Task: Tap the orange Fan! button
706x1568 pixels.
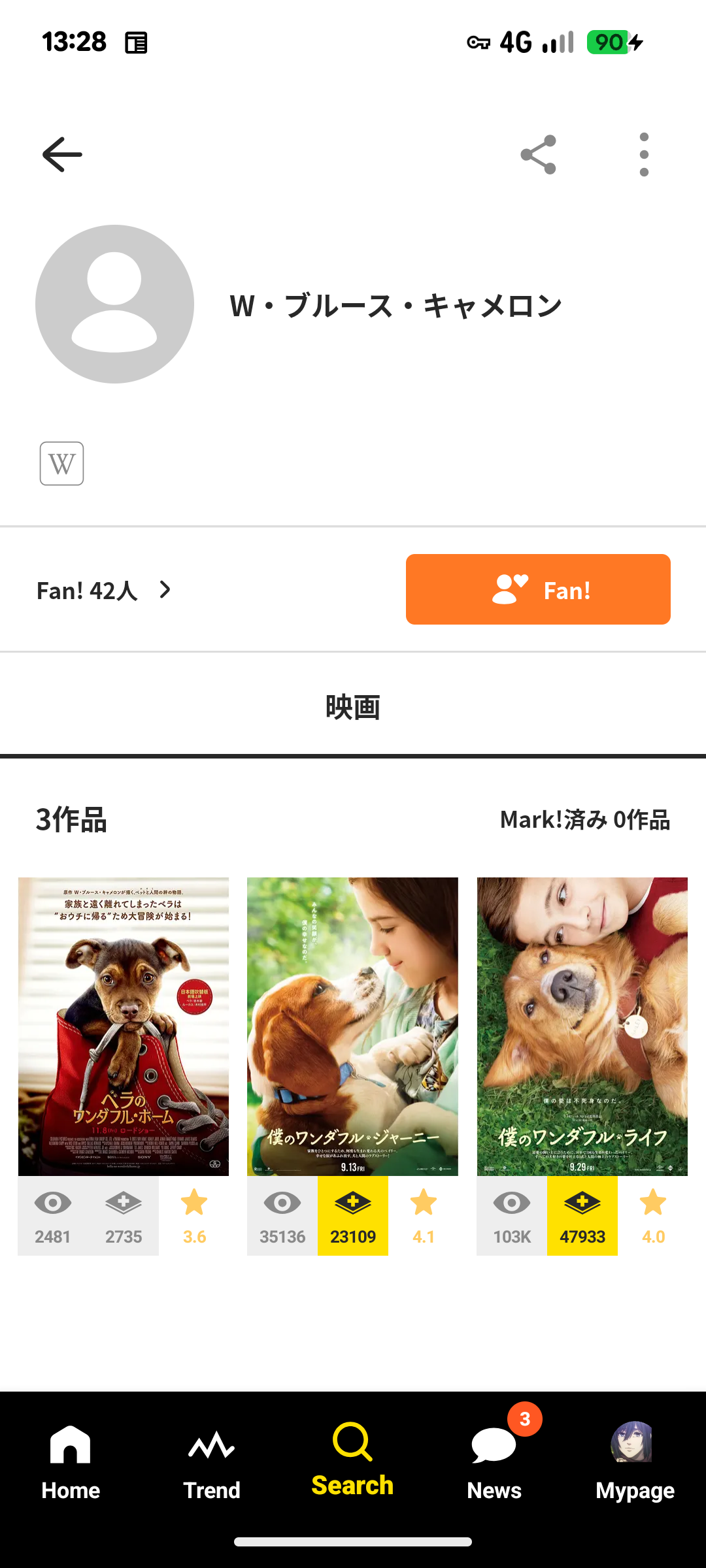Action: [x=538, y=589]
